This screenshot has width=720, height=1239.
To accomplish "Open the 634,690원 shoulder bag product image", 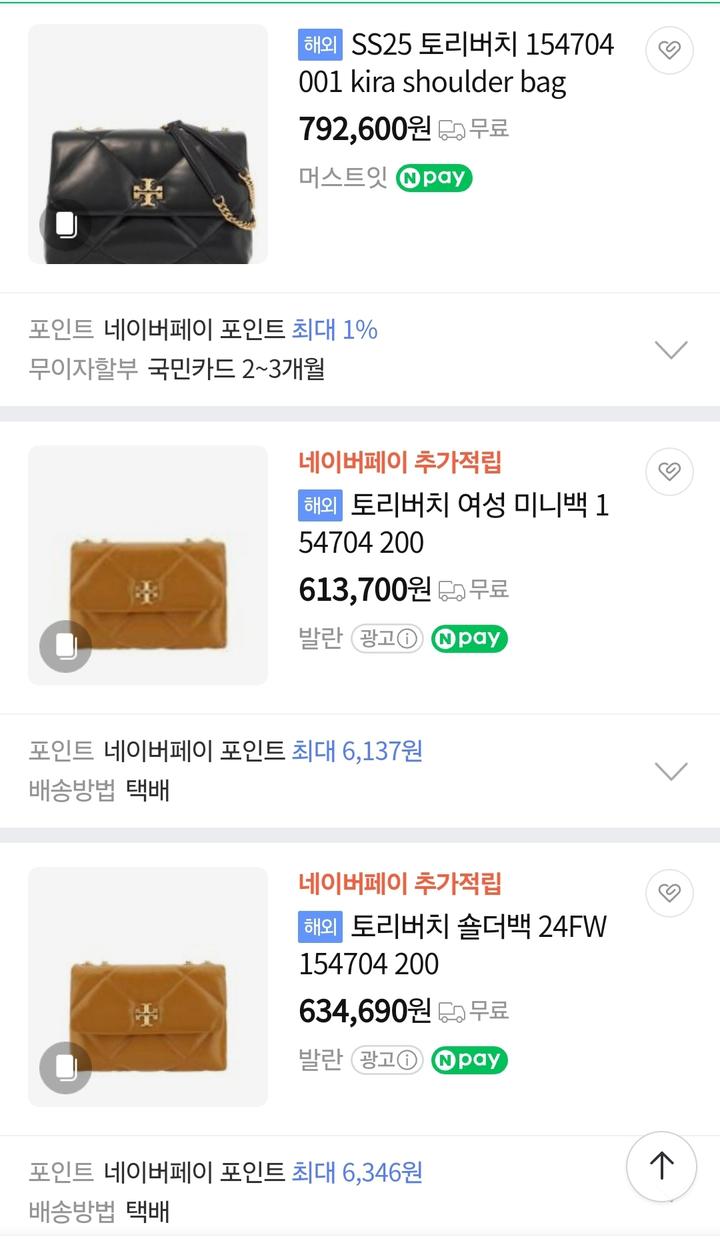I will [148, 987].
